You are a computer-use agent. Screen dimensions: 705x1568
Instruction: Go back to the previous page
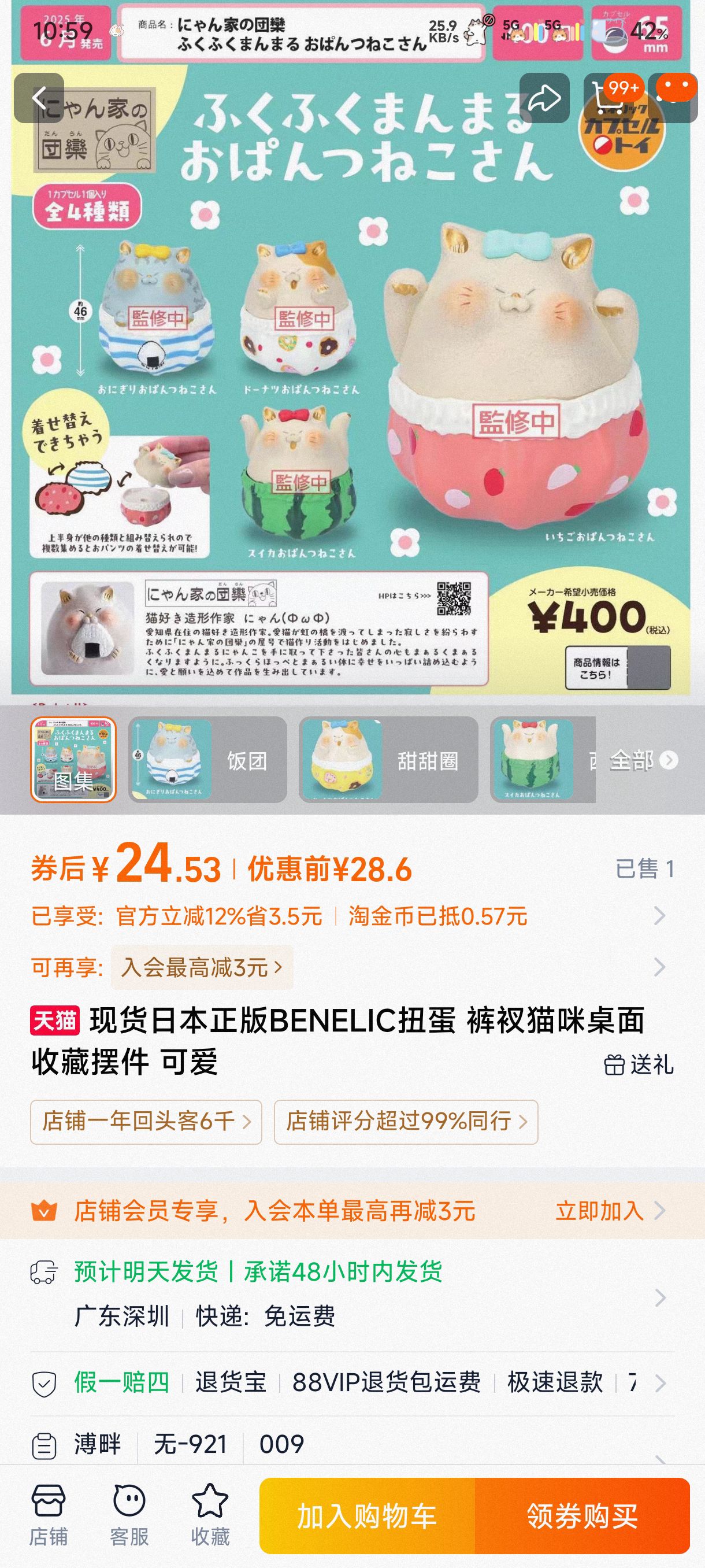39,98
